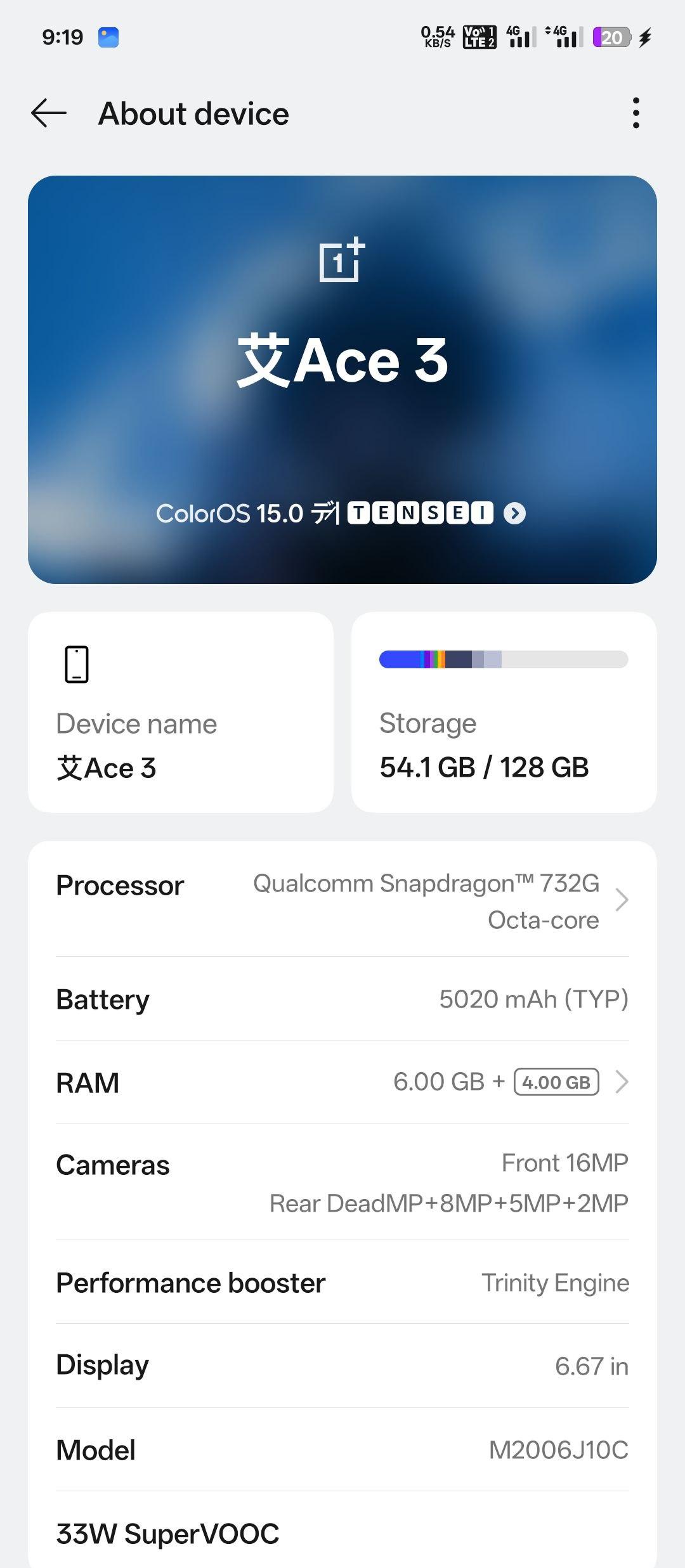Open the Device name card
The width and height of the screenshot is (685, 1568).
point(181,712)
